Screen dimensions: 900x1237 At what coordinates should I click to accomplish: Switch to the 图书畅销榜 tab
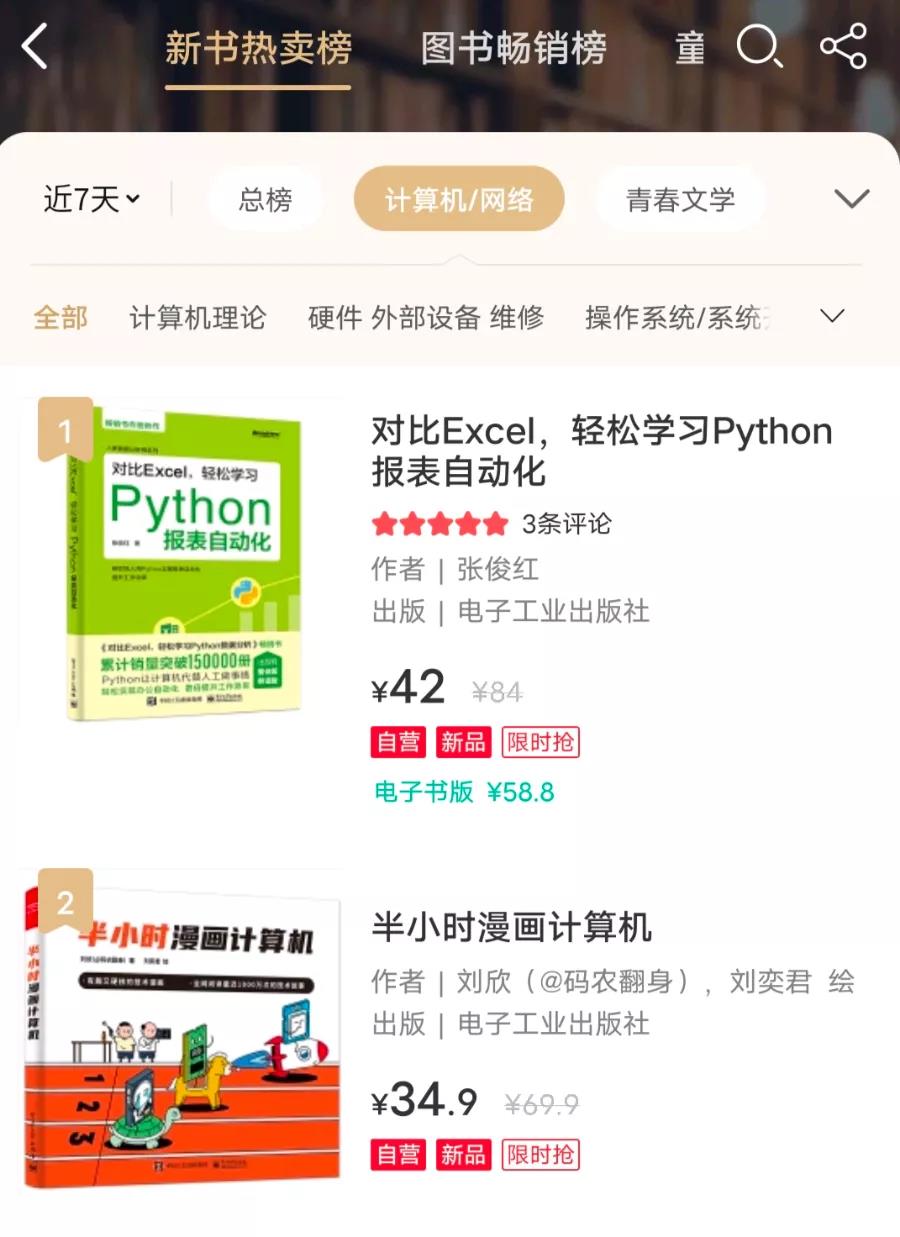pyautogui.click(x=513, y=48)
